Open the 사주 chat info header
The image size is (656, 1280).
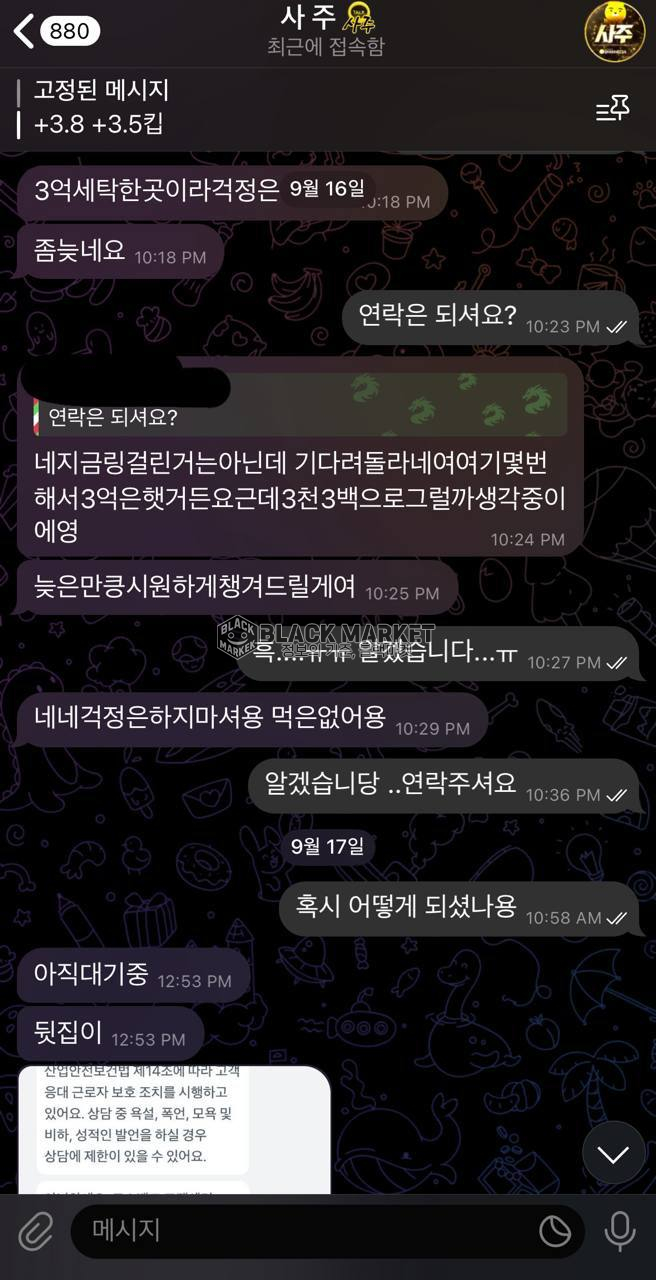click(326, 31)
